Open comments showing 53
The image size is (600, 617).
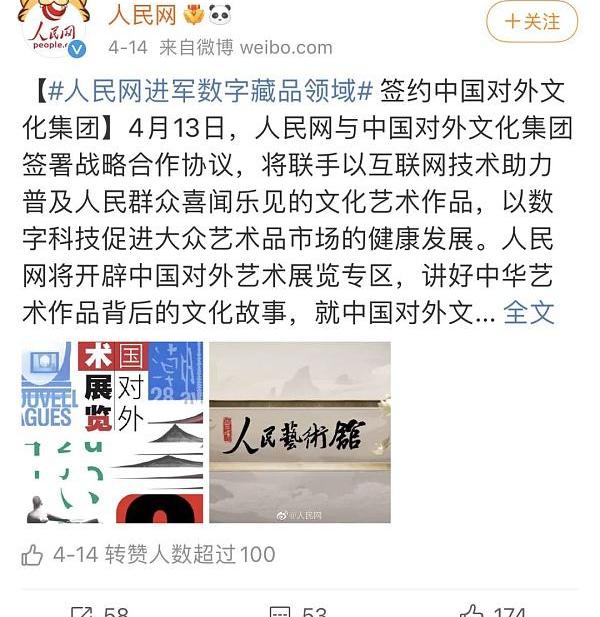click(x=299, y=611)
